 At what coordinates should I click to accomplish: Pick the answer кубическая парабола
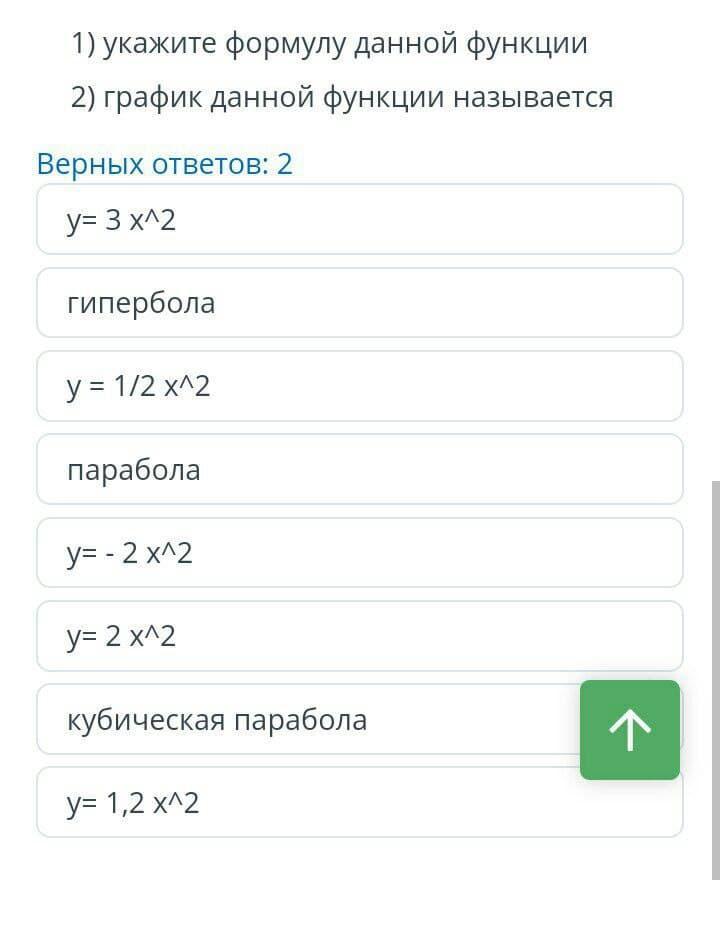[x=307, y=719]
